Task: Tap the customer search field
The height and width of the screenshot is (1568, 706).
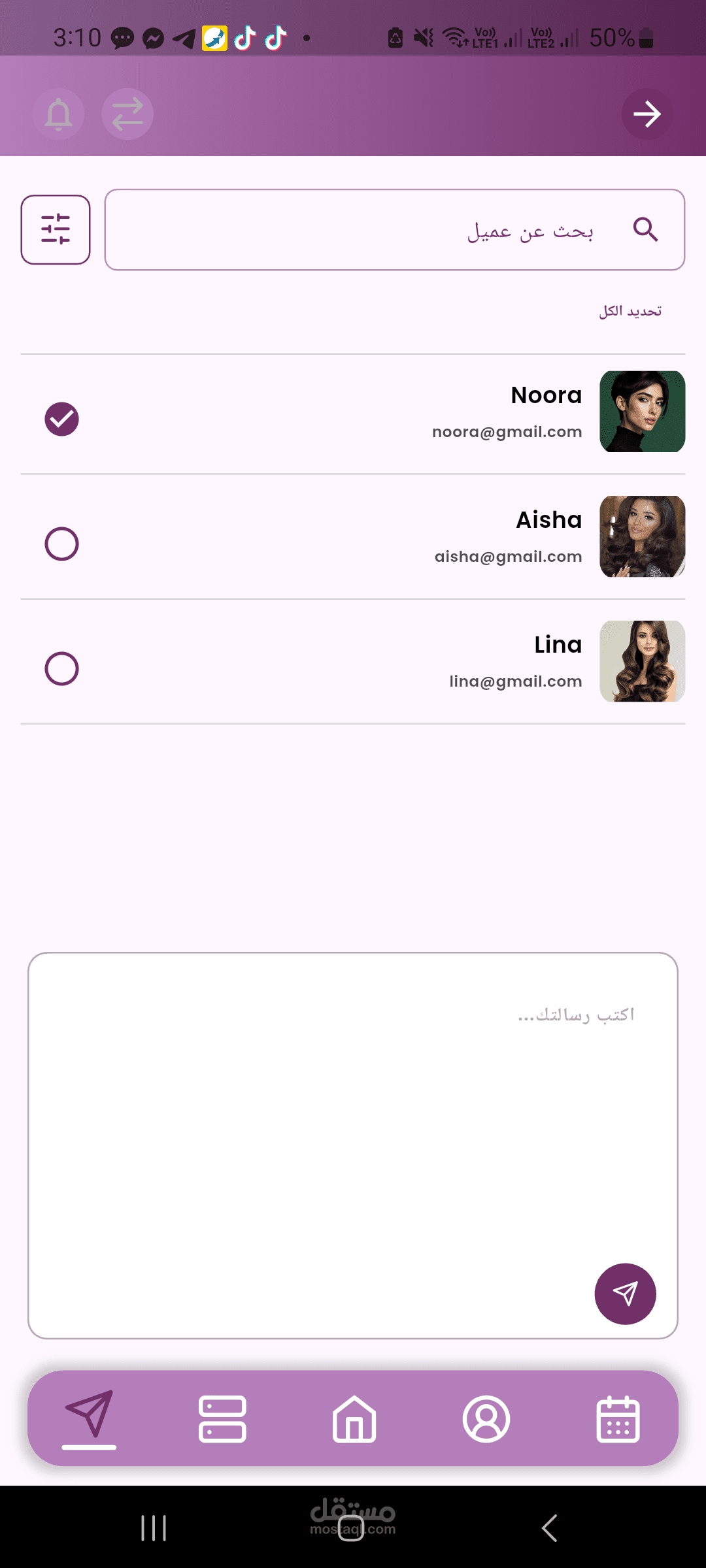Action: click(394, 229)
